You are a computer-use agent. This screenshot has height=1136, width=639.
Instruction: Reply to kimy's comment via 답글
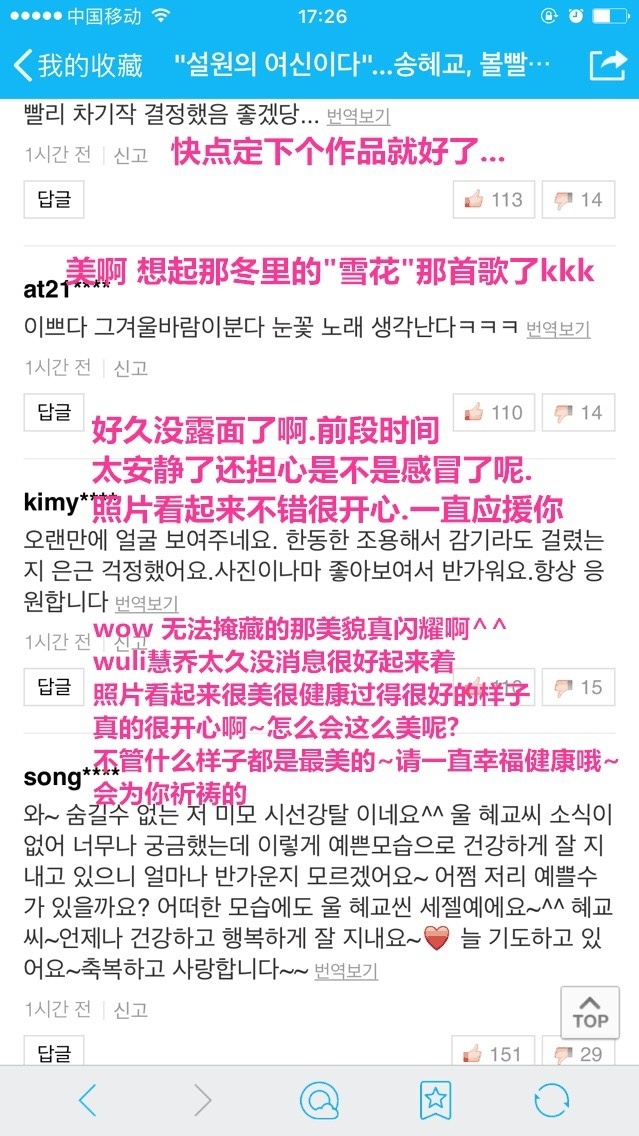[x=54, y=687]
